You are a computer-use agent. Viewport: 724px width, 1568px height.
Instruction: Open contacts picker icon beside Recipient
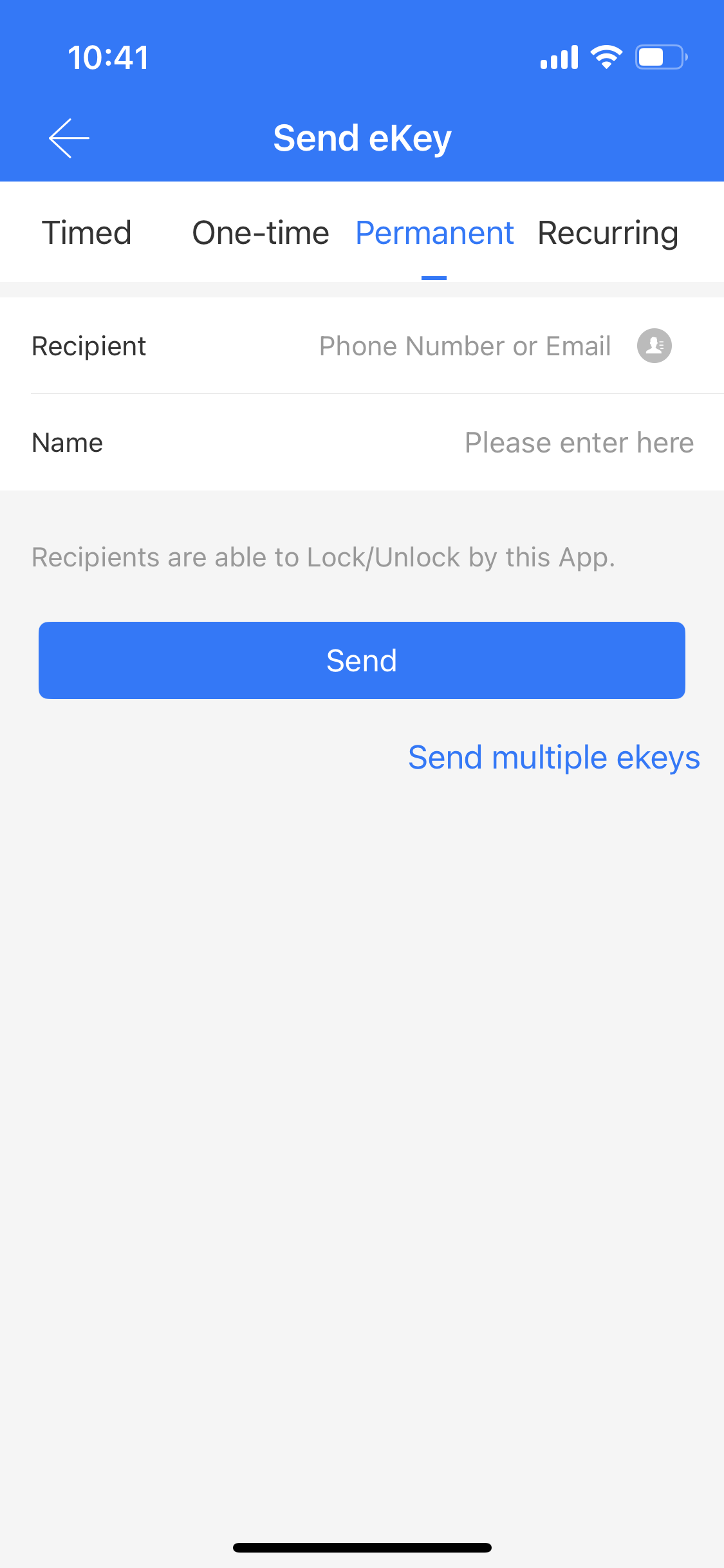click(x=654, y=346)
